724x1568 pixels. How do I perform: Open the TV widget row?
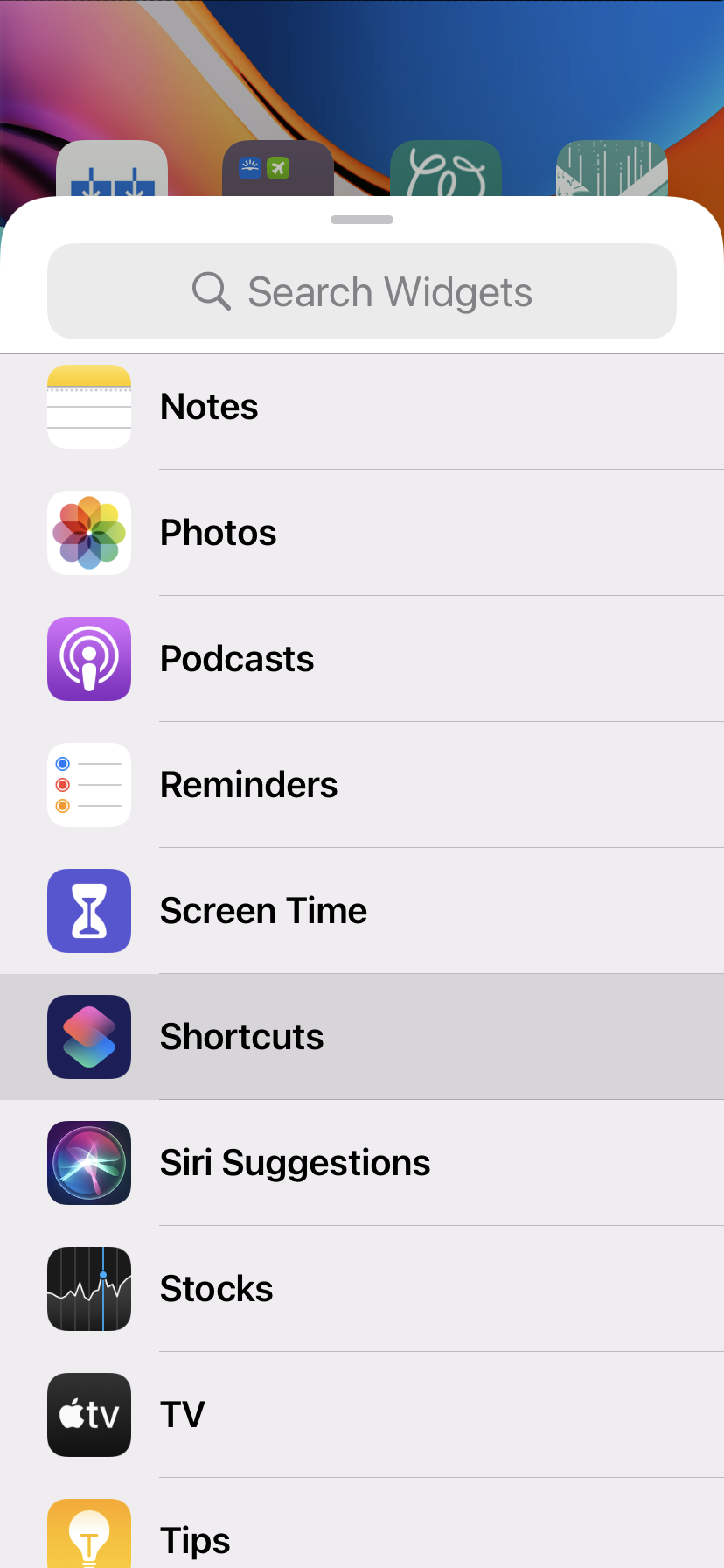tap(362, 1415)
